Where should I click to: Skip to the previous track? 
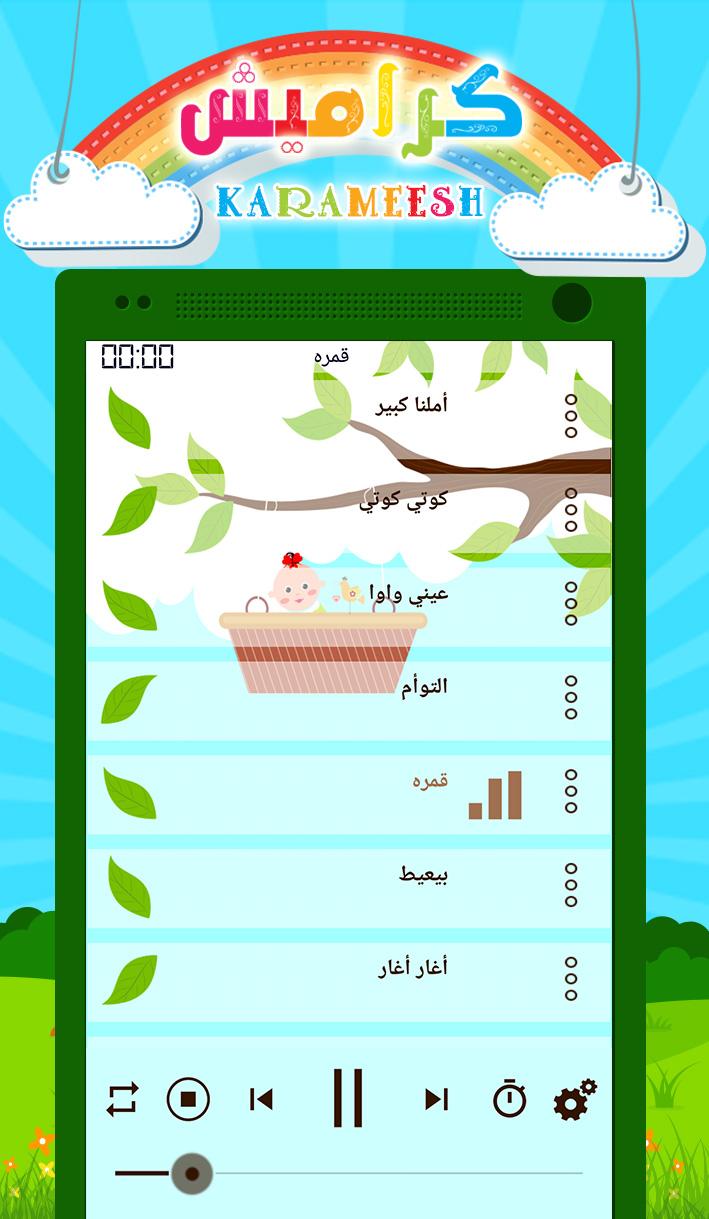261,1099
